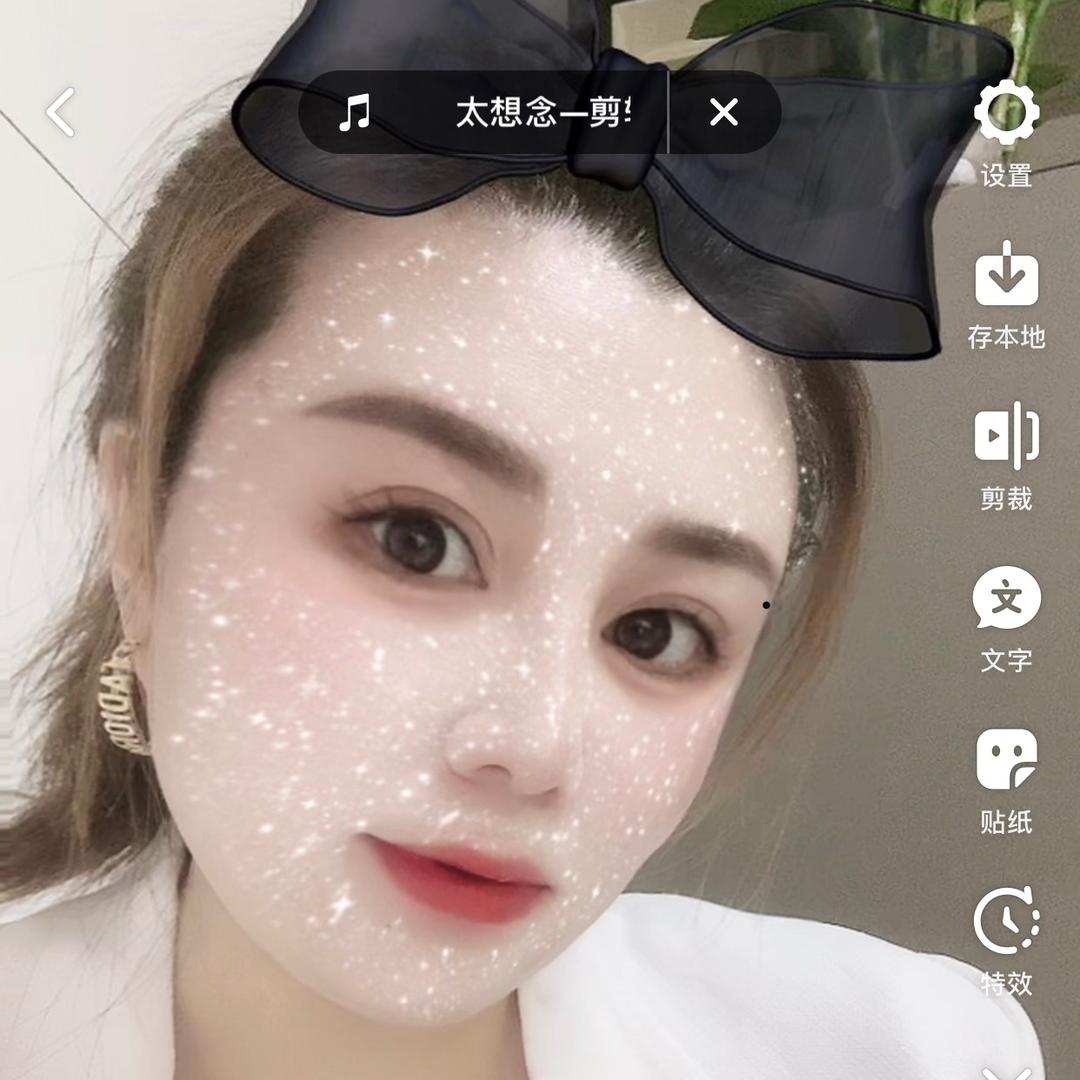
Task: Add a sticker with 贴纸
Action: tap(1006, 780)
